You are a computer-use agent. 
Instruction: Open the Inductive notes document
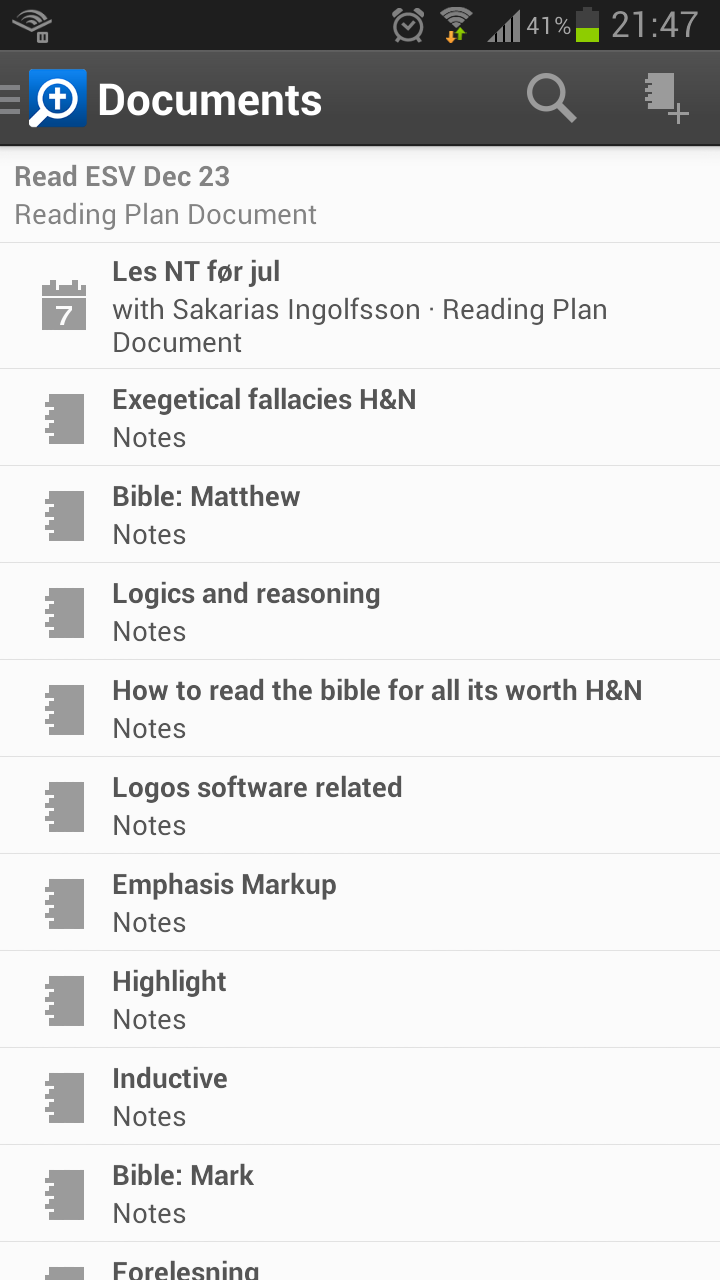pyautogui.click(x=360, y=1097)
